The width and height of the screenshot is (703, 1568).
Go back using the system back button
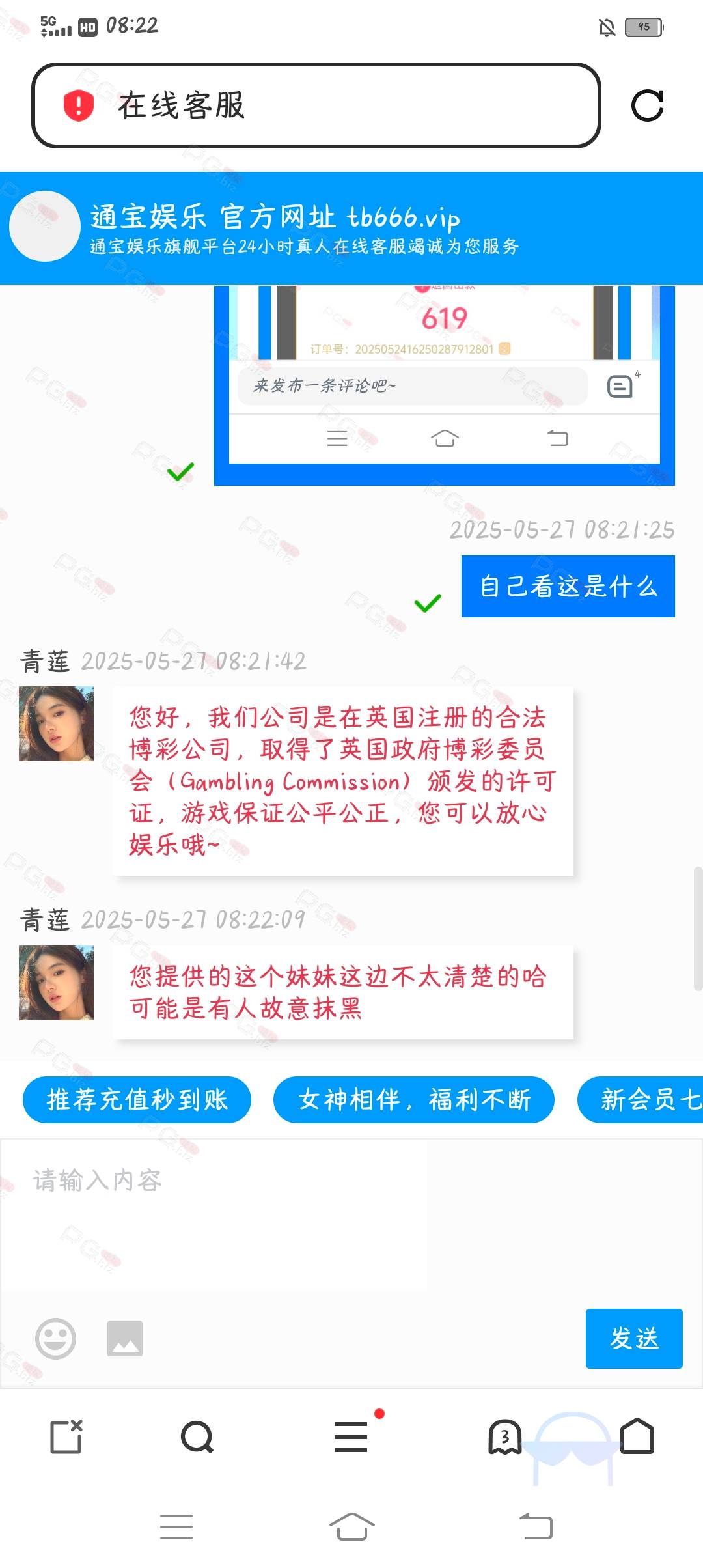[536, 1526]
